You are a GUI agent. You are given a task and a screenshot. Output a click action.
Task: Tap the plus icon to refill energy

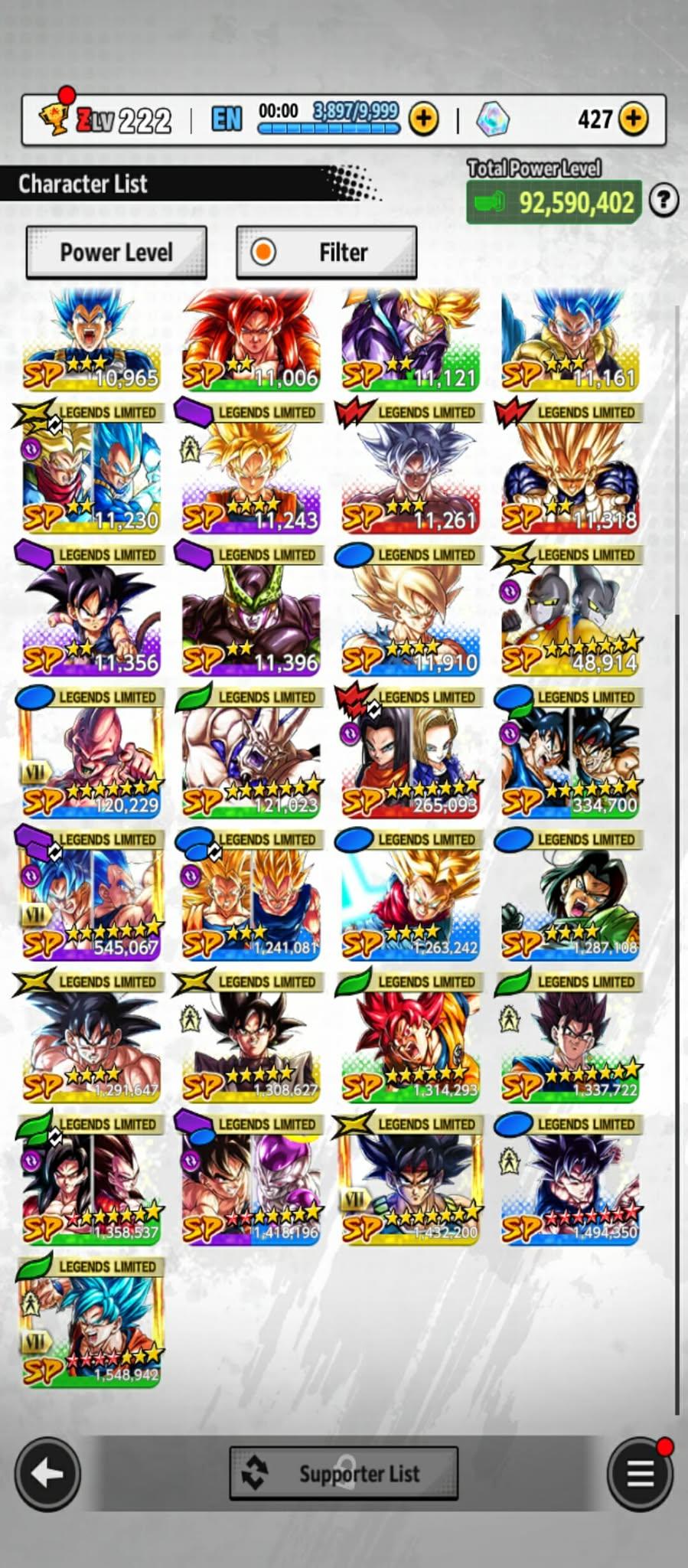click(423, 119)
